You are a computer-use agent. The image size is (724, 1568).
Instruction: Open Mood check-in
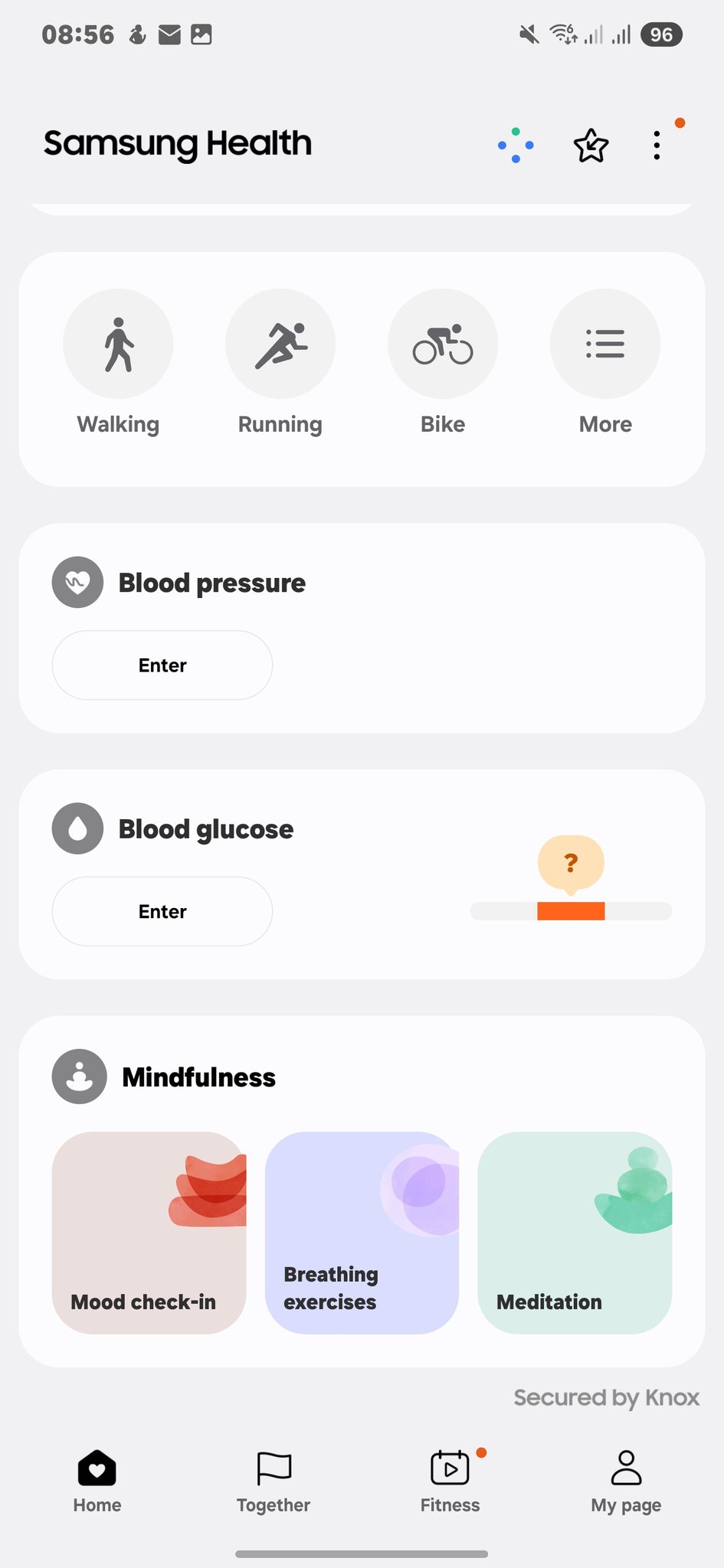[x=149, y=1233]
